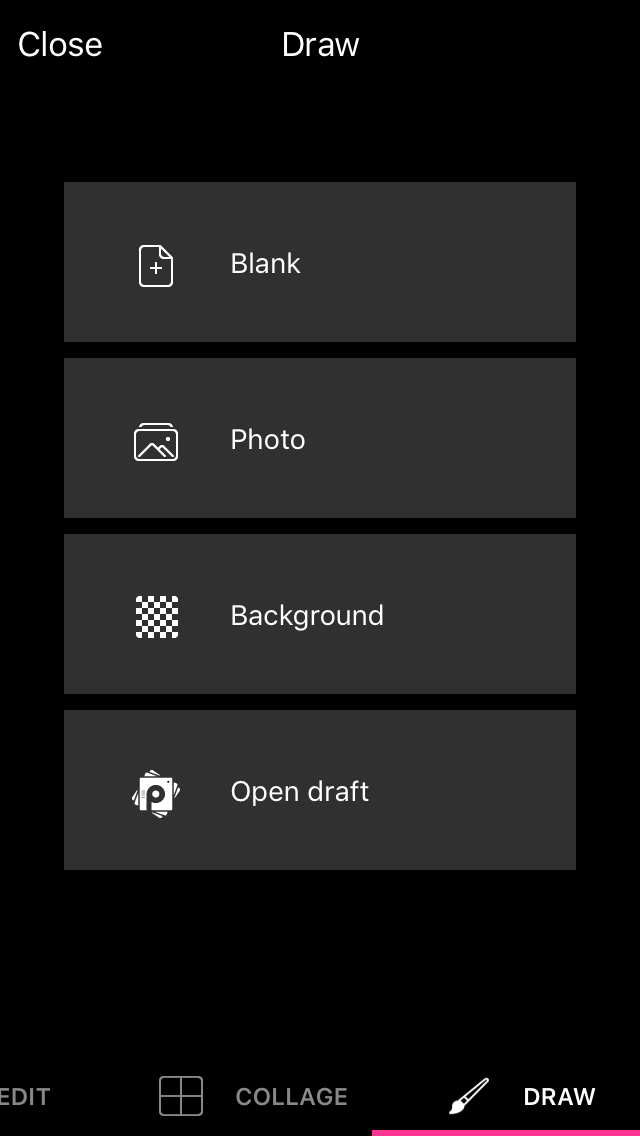Image resolution: width=640 pixels, height=1136 pixels.
Task: Select the Draw tab
Action: [x=522, y=1096]
